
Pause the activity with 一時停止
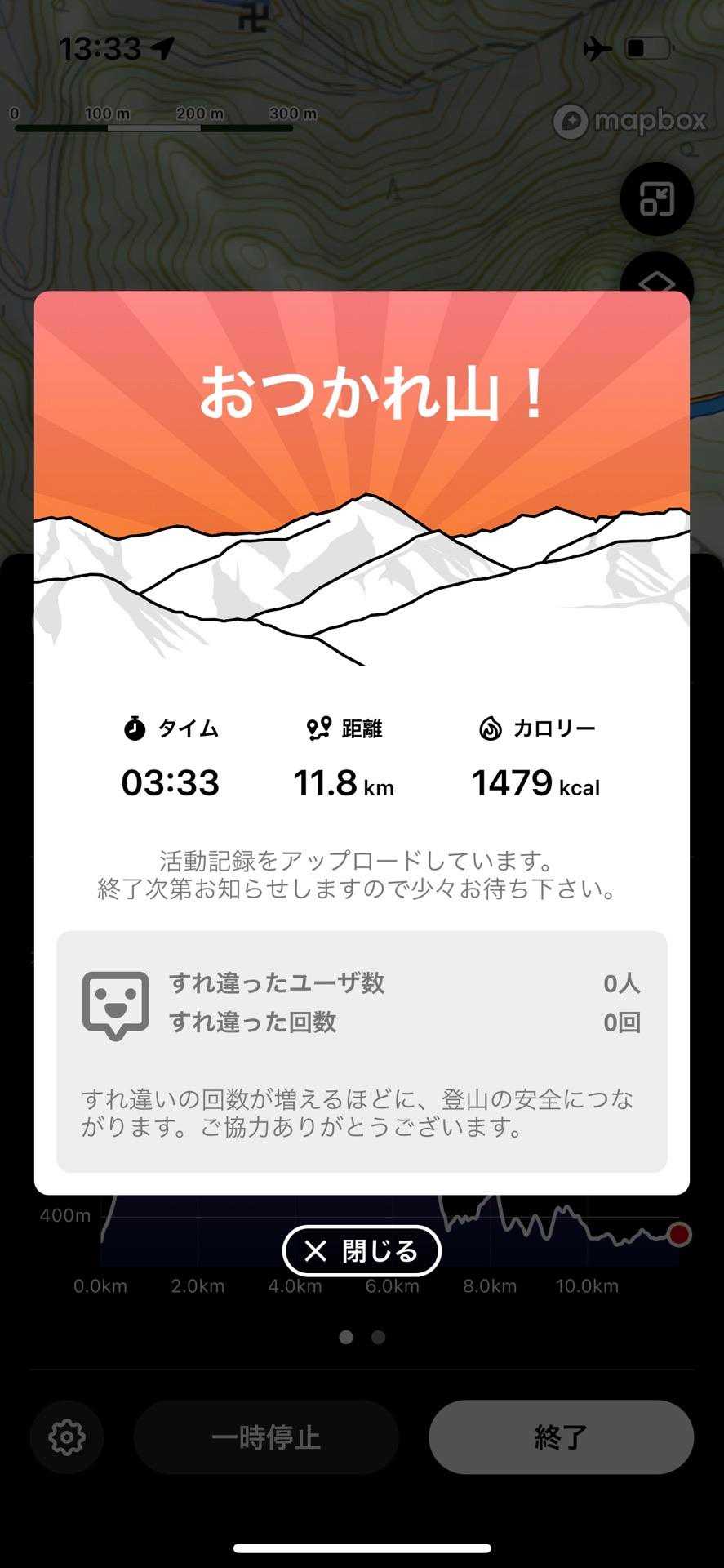pyautogui.click(x=266, y=1437)
